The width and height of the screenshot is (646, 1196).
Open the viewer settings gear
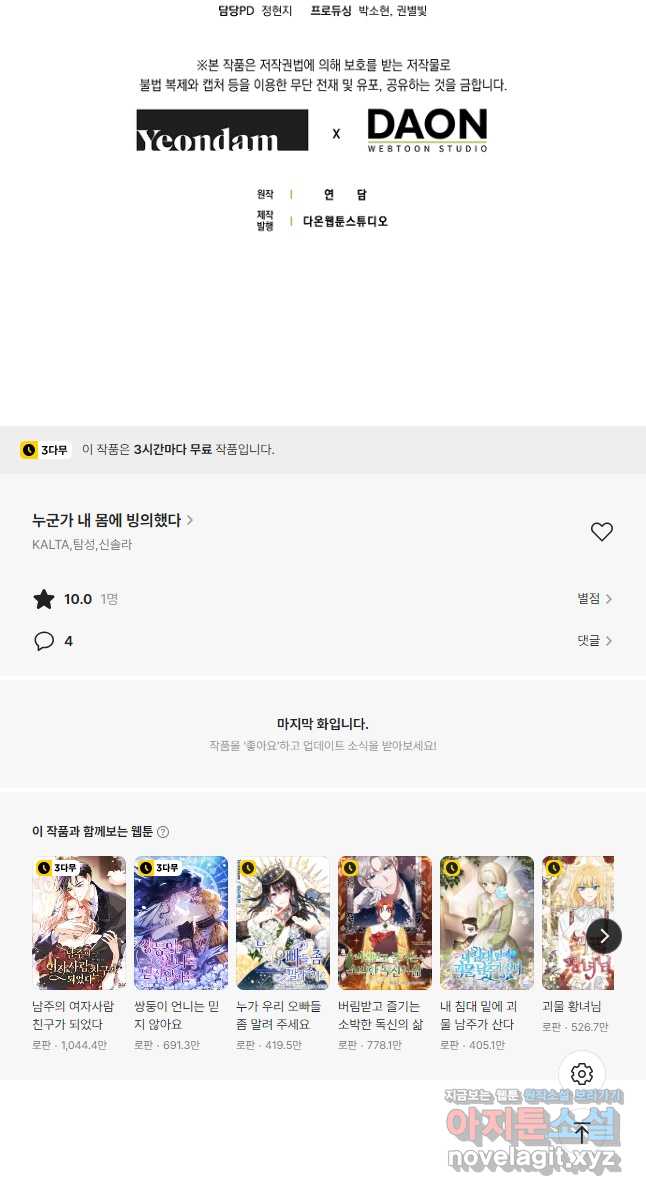(x=582, y=1074)
